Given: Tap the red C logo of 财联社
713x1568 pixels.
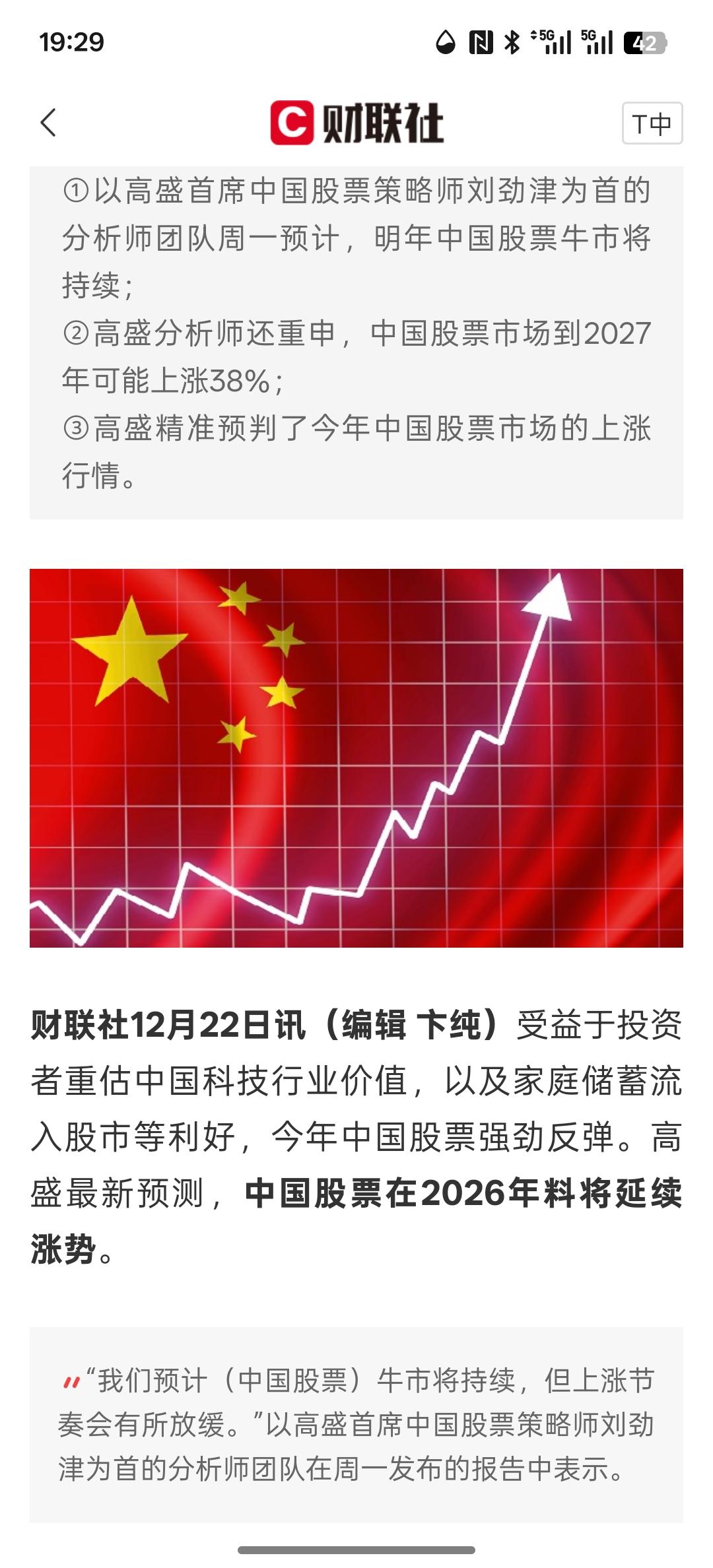Looking at the screenshot, I should (x=292, y=123).
